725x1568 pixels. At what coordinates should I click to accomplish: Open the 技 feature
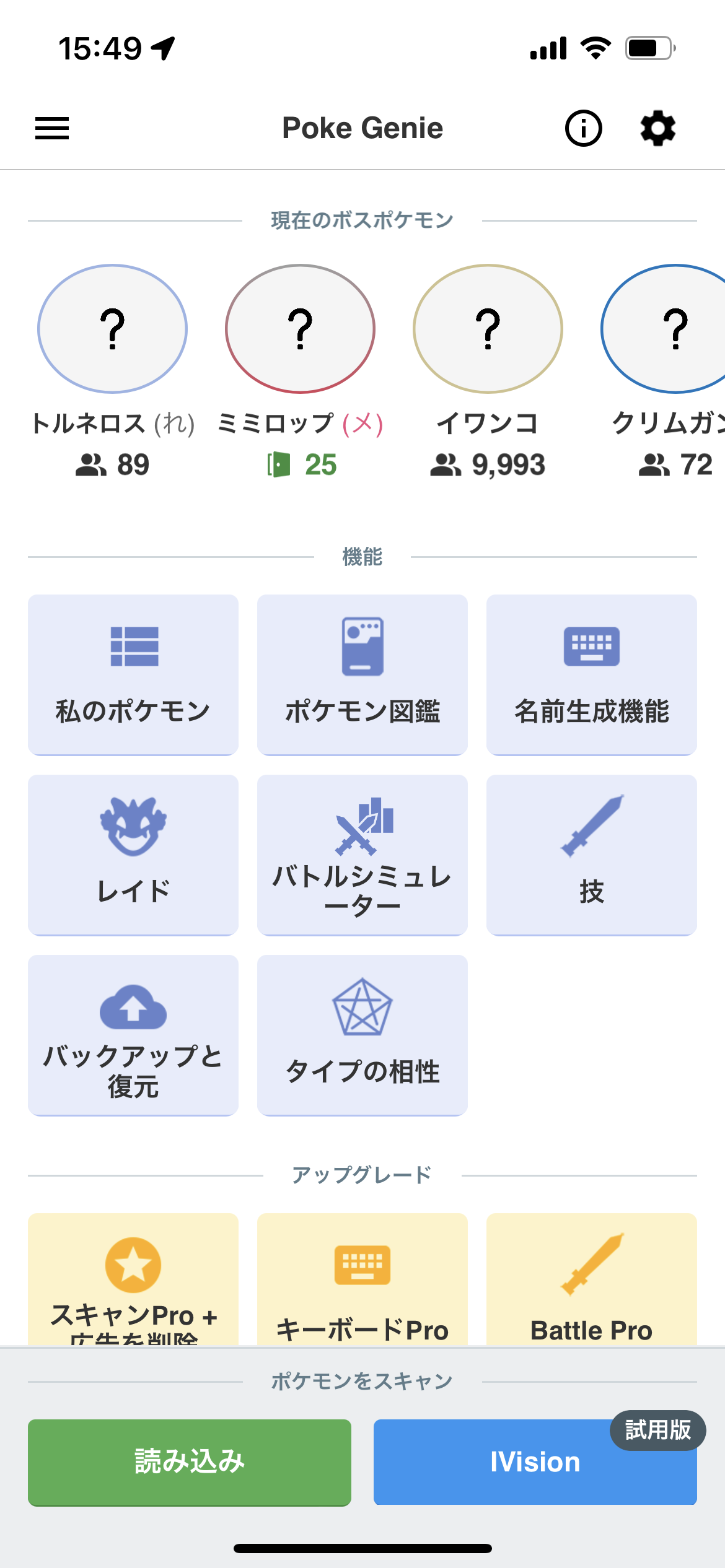tap(592, 855)
